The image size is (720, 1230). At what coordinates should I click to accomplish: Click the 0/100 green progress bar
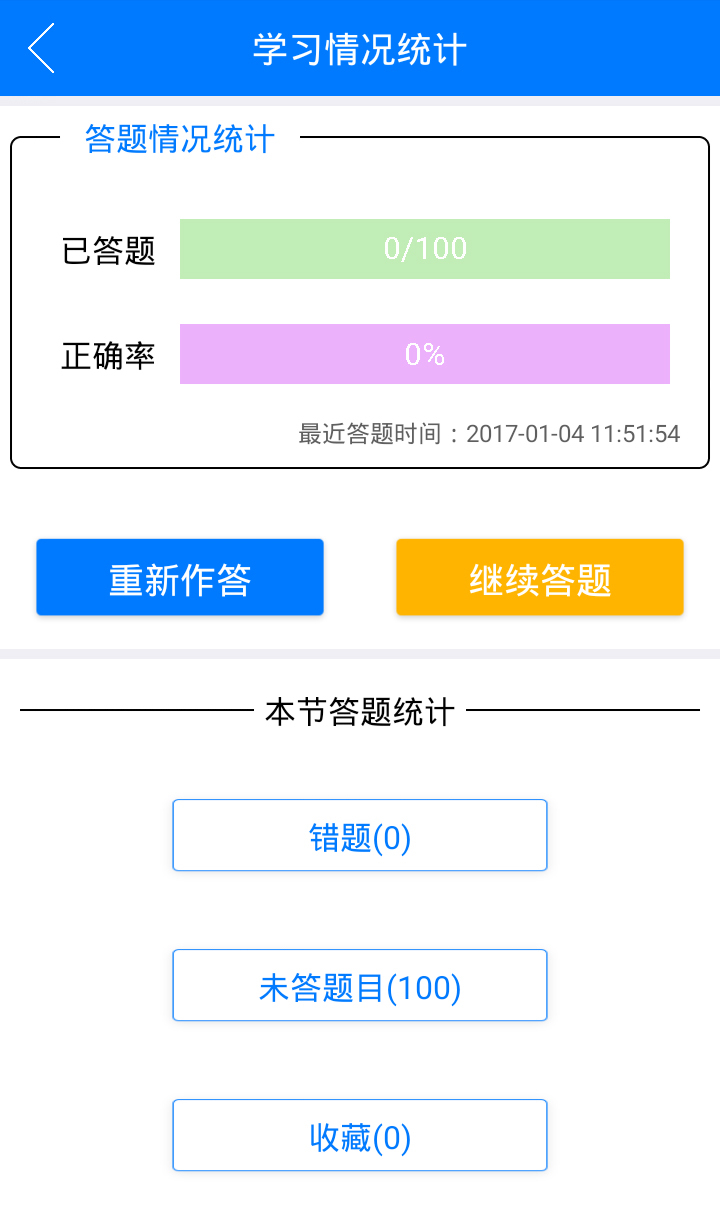coord(424,249)
